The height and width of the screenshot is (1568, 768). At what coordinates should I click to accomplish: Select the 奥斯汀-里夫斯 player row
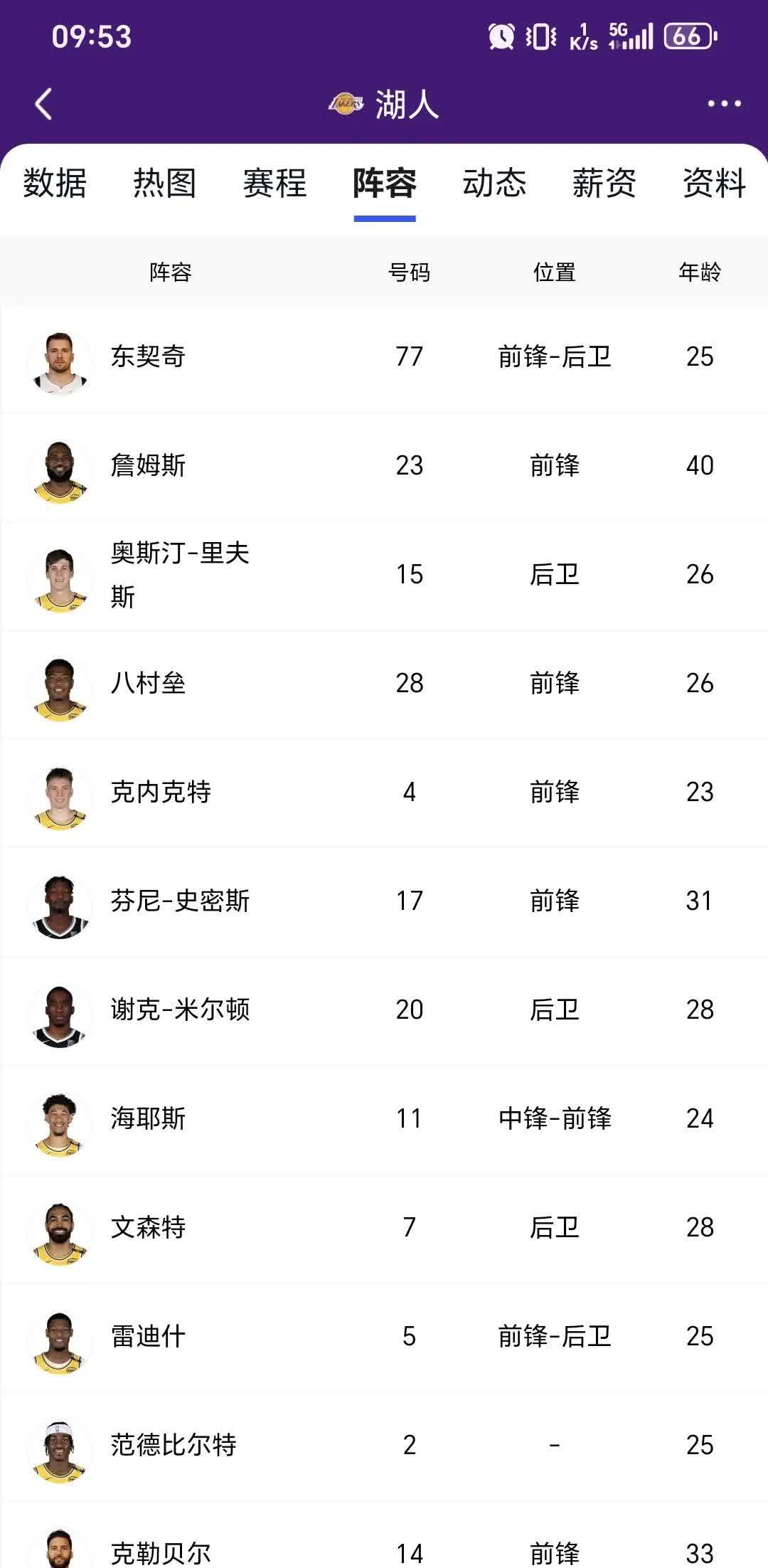384,576
